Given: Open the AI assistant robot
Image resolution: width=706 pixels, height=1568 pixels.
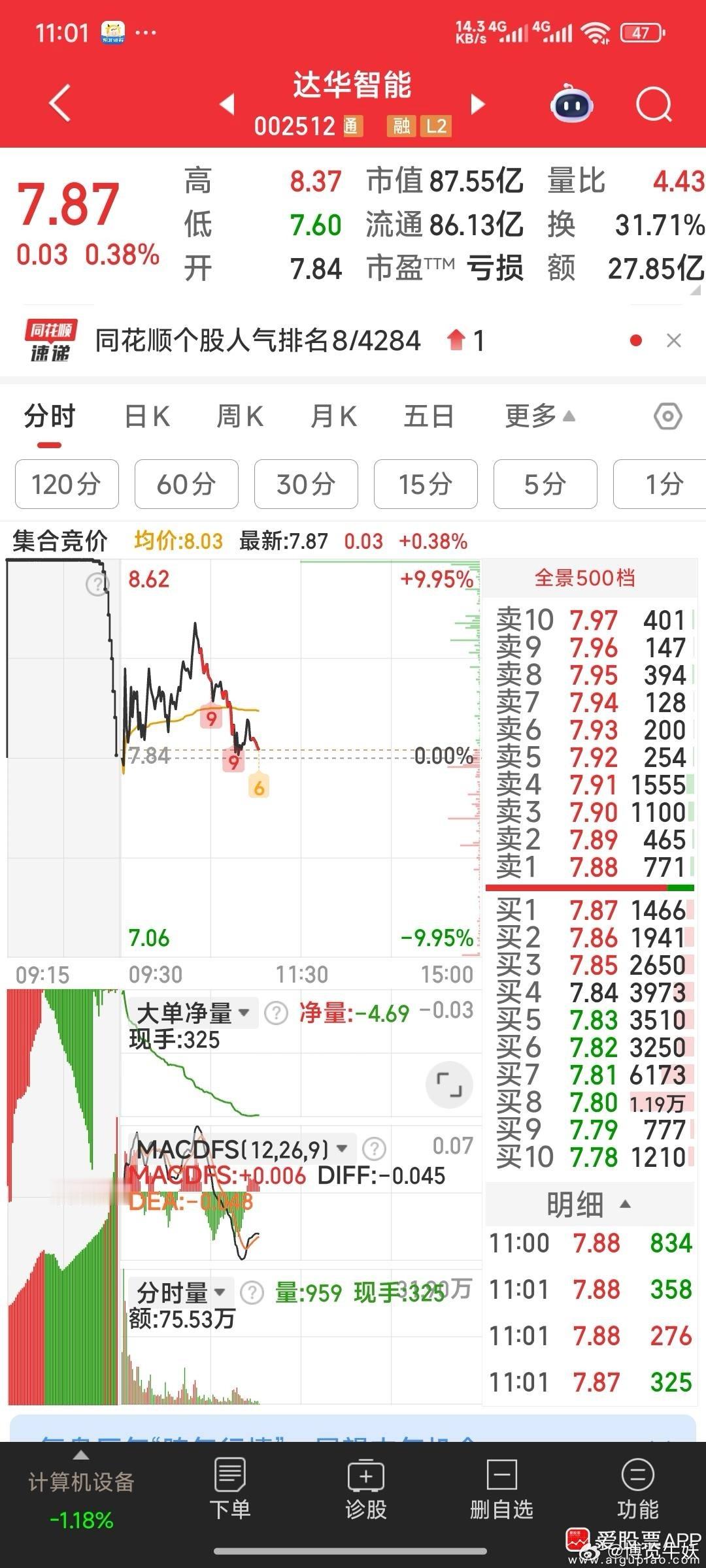Looking at the screenshot, I should point(570,105).
